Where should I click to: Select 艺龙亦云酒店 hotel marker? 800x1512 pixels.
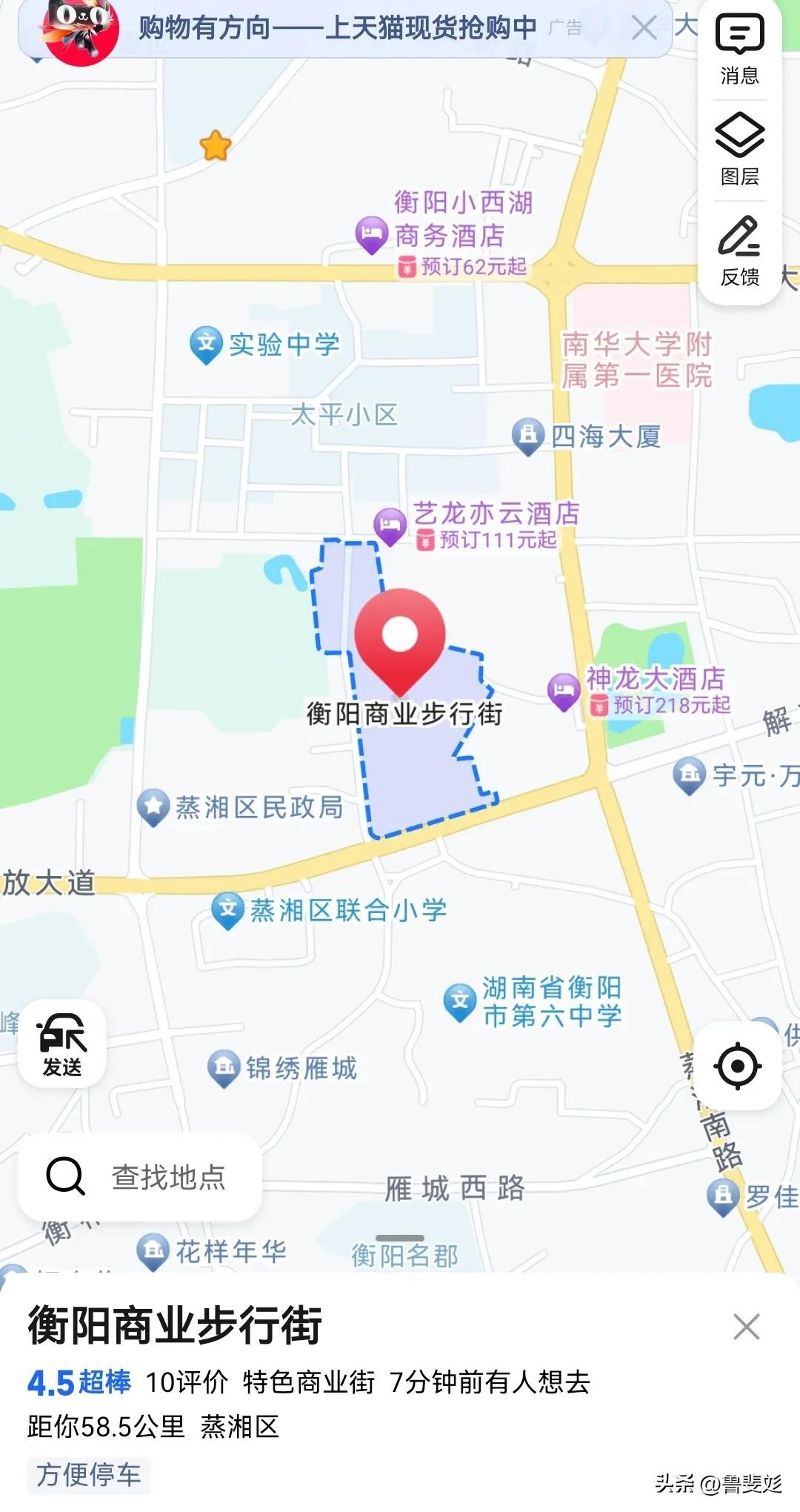click(x=390, y=526)
